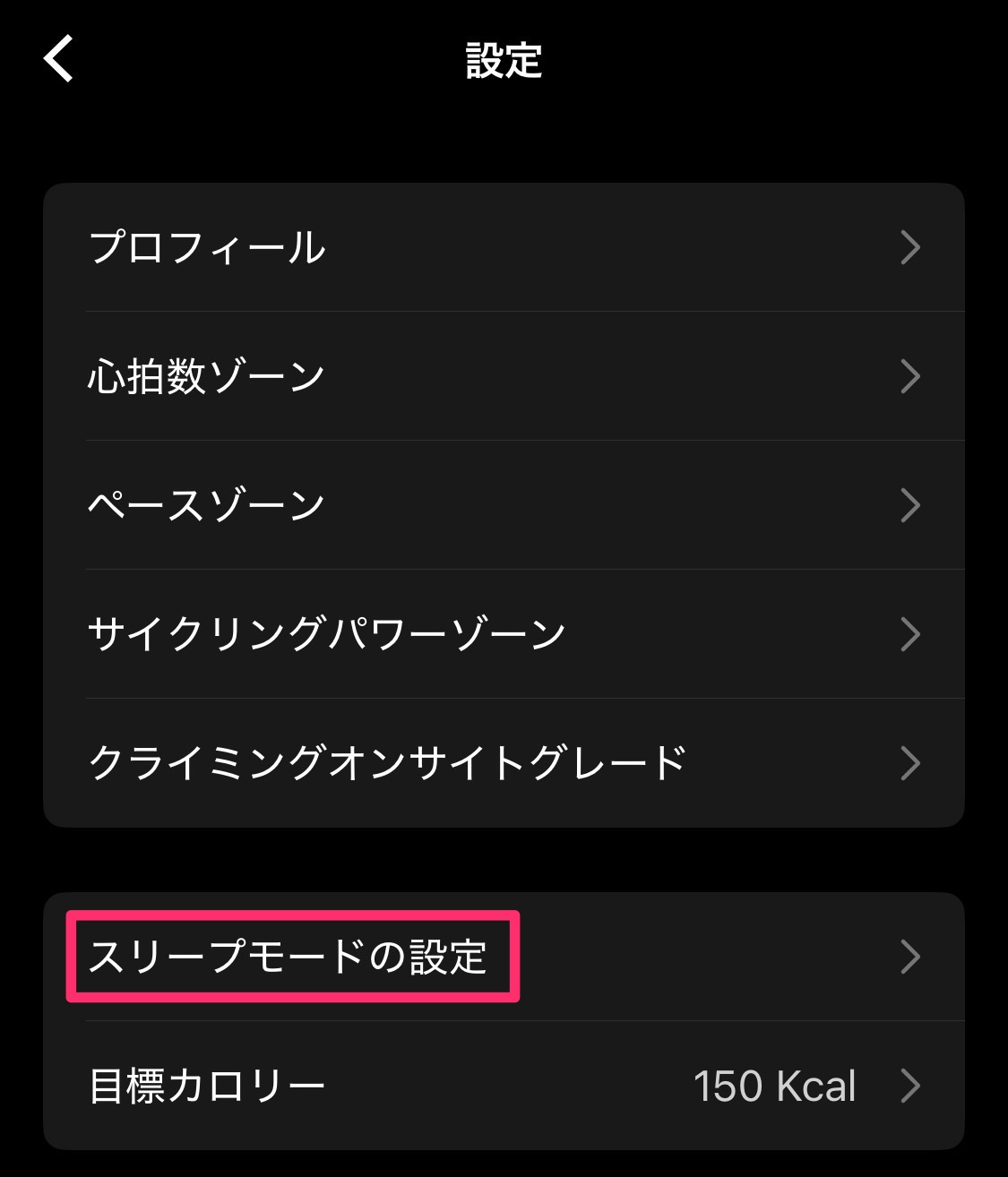Open プロフィール settings
Image resolution: width=1008 pixels, height=1177 pixels.
point(504,247)
